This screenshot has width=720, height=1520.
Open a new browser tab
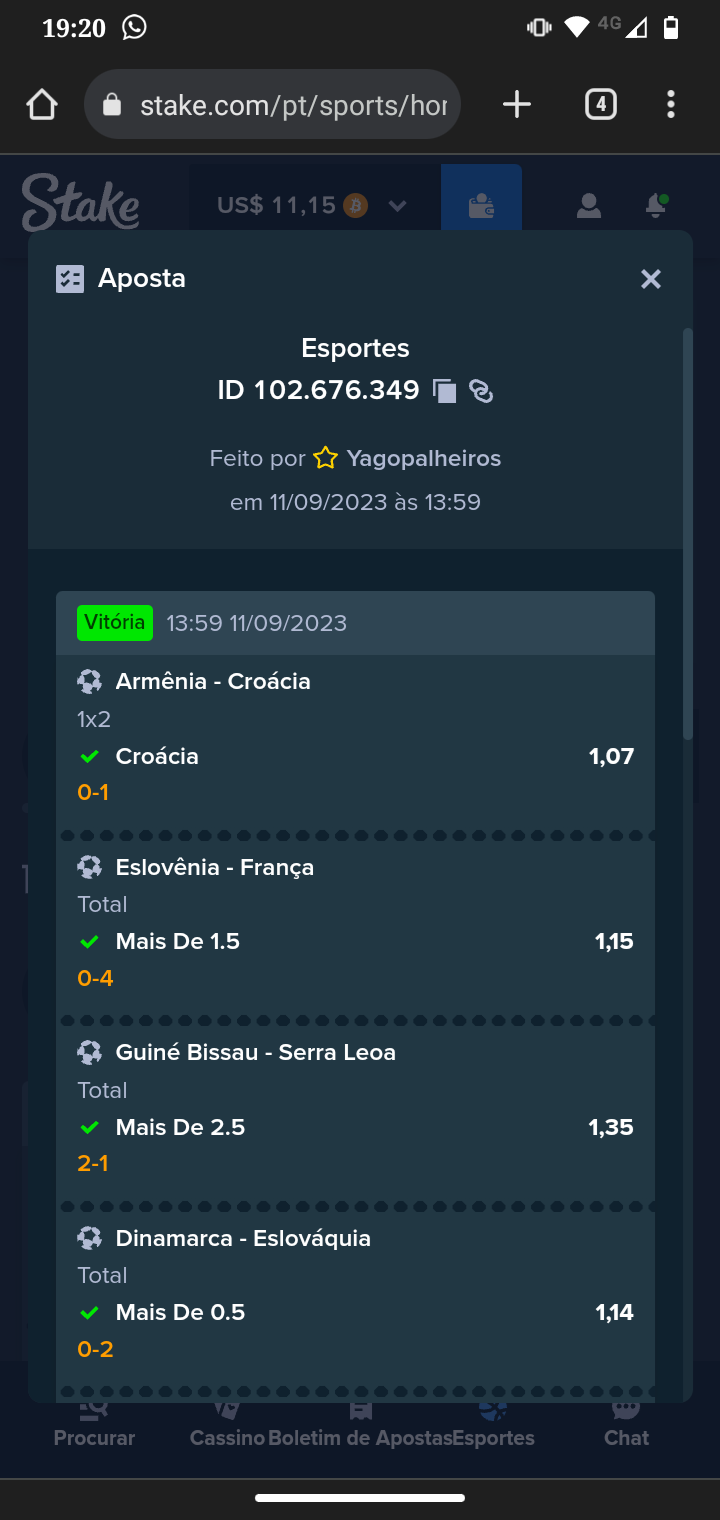coord(516,104)
